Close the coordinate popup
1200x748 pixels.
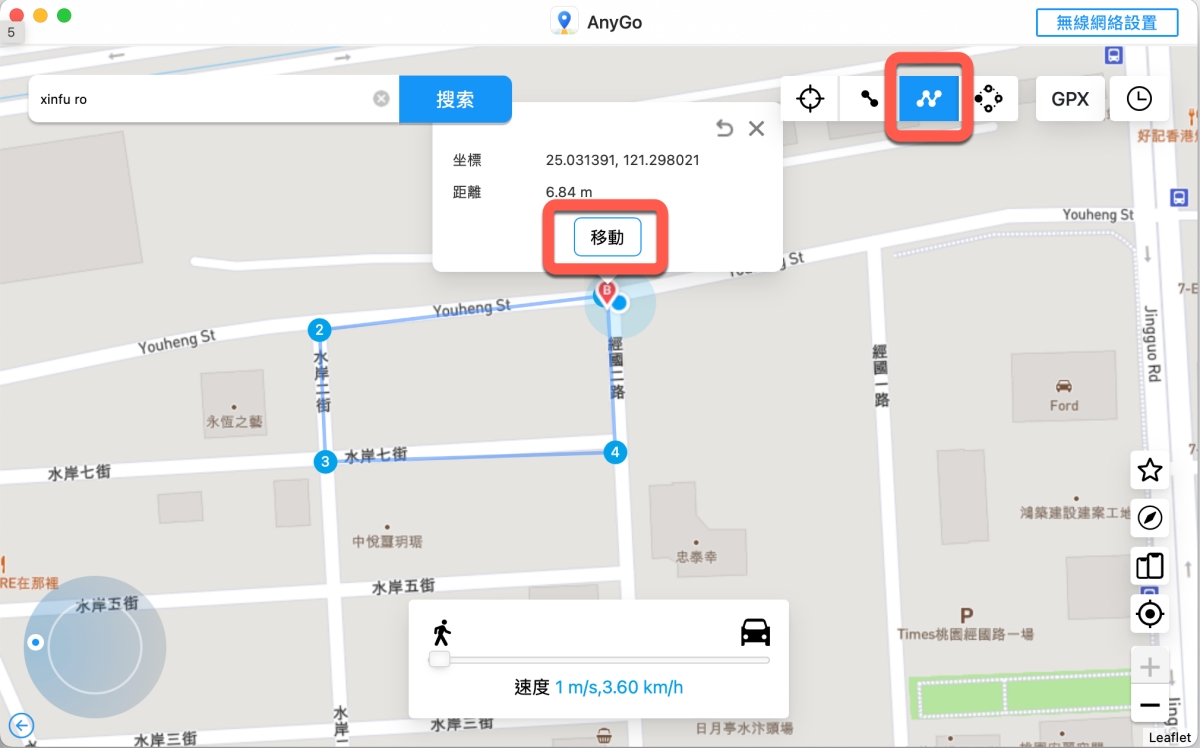coord(757,128)
